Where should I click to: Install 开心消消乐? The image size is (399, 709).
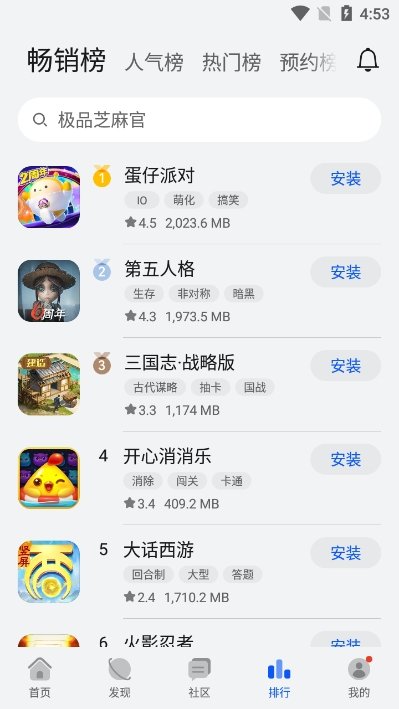tap(346, 459)
